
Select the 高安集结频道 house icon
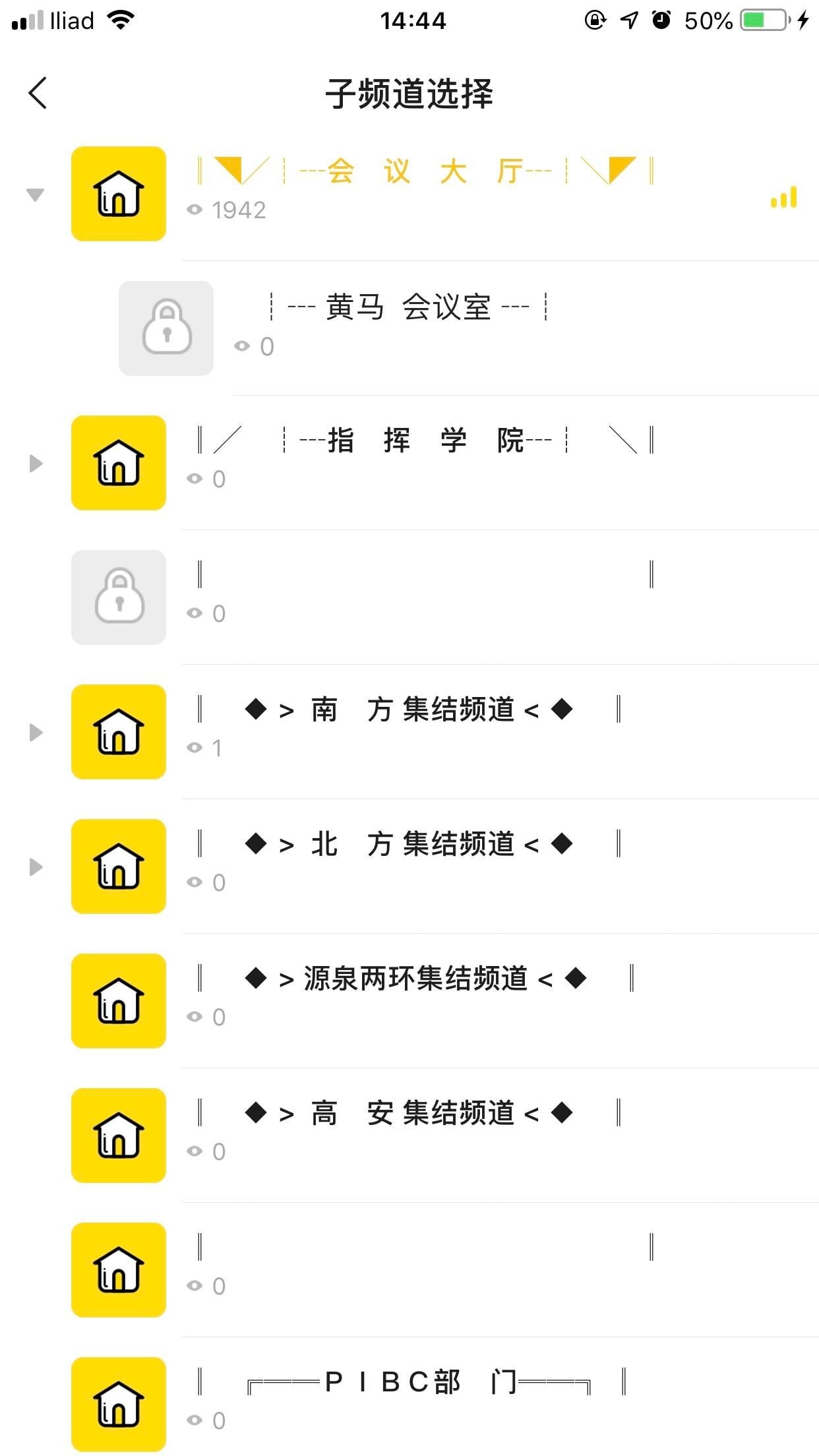[x=119, y=1136]
